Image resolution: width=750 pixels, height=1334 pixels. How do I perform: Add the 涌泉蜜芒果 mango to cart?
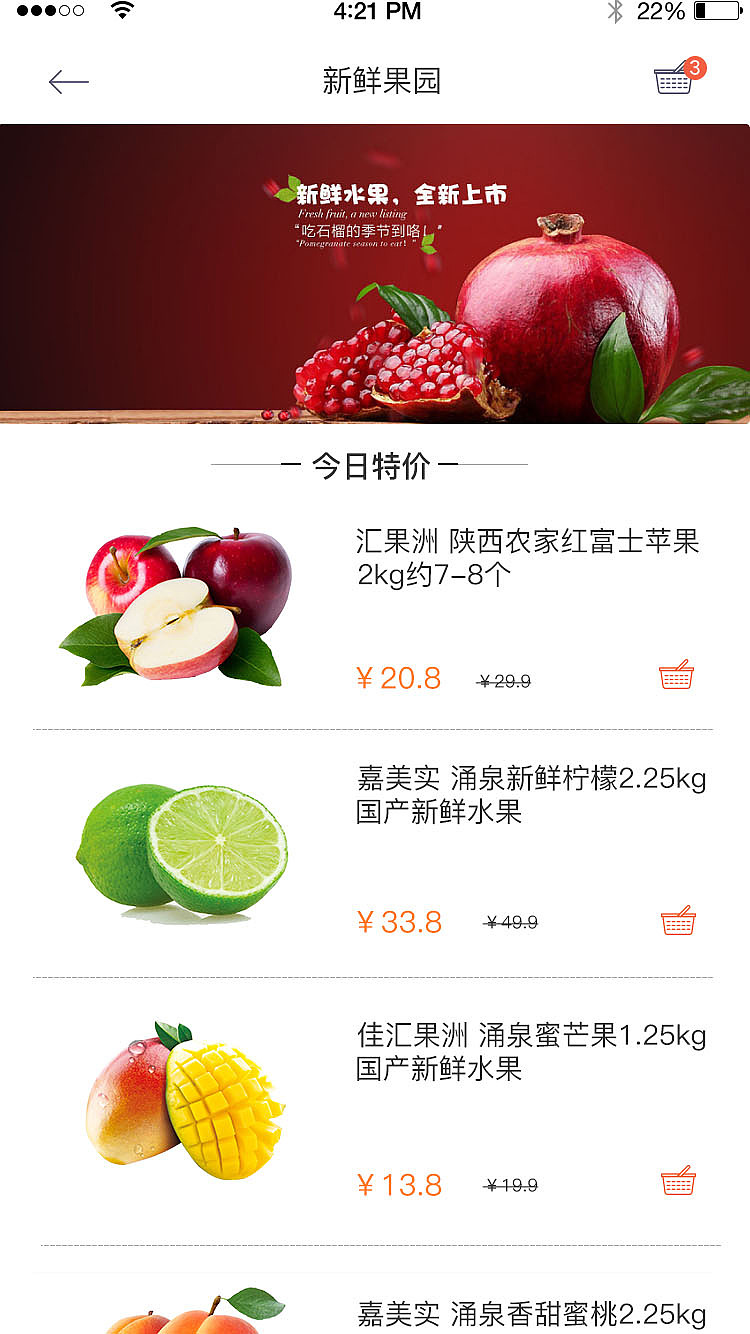(676, 1182)
